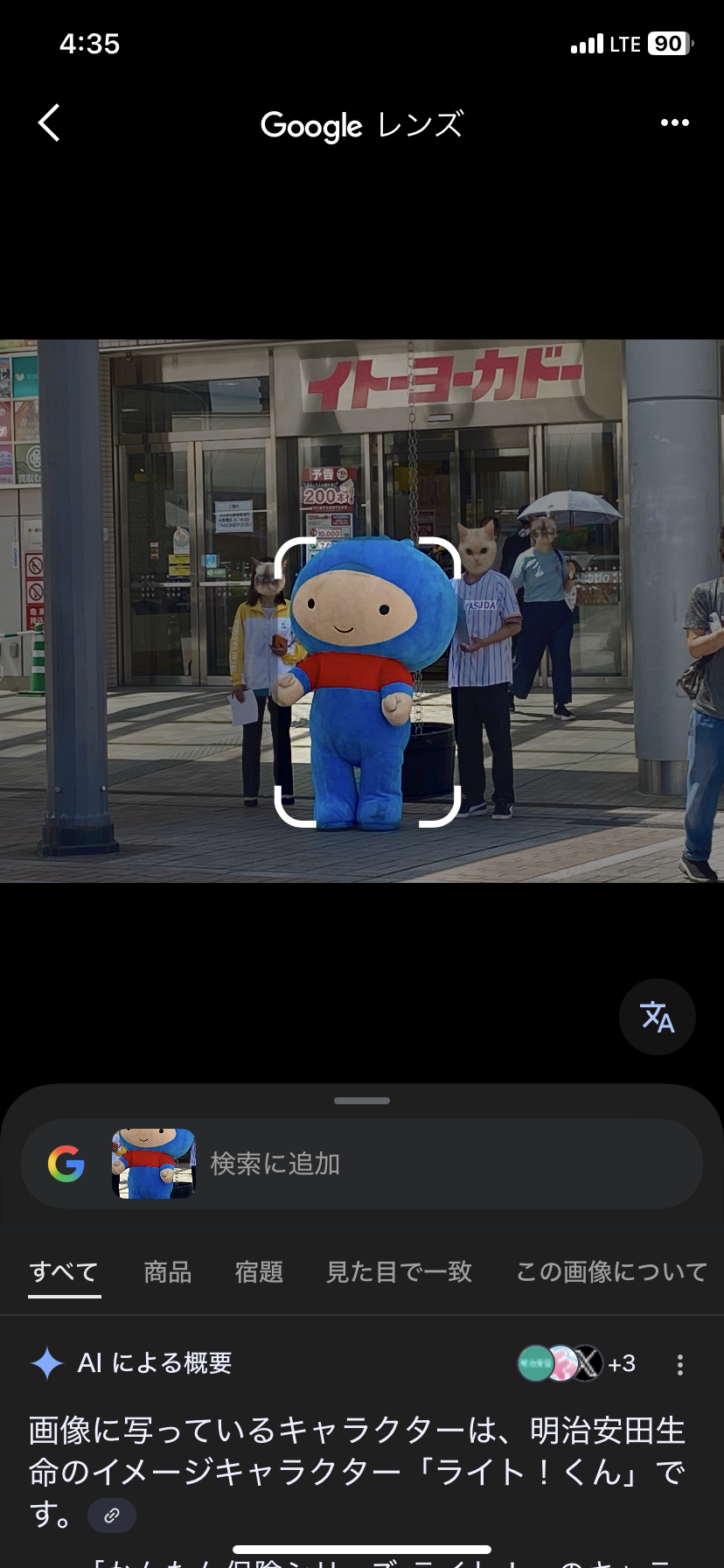This screenshot has width=724, height=1568.
Task: Open the cropped mascot thumbnail
Action: pos(154,1164)
